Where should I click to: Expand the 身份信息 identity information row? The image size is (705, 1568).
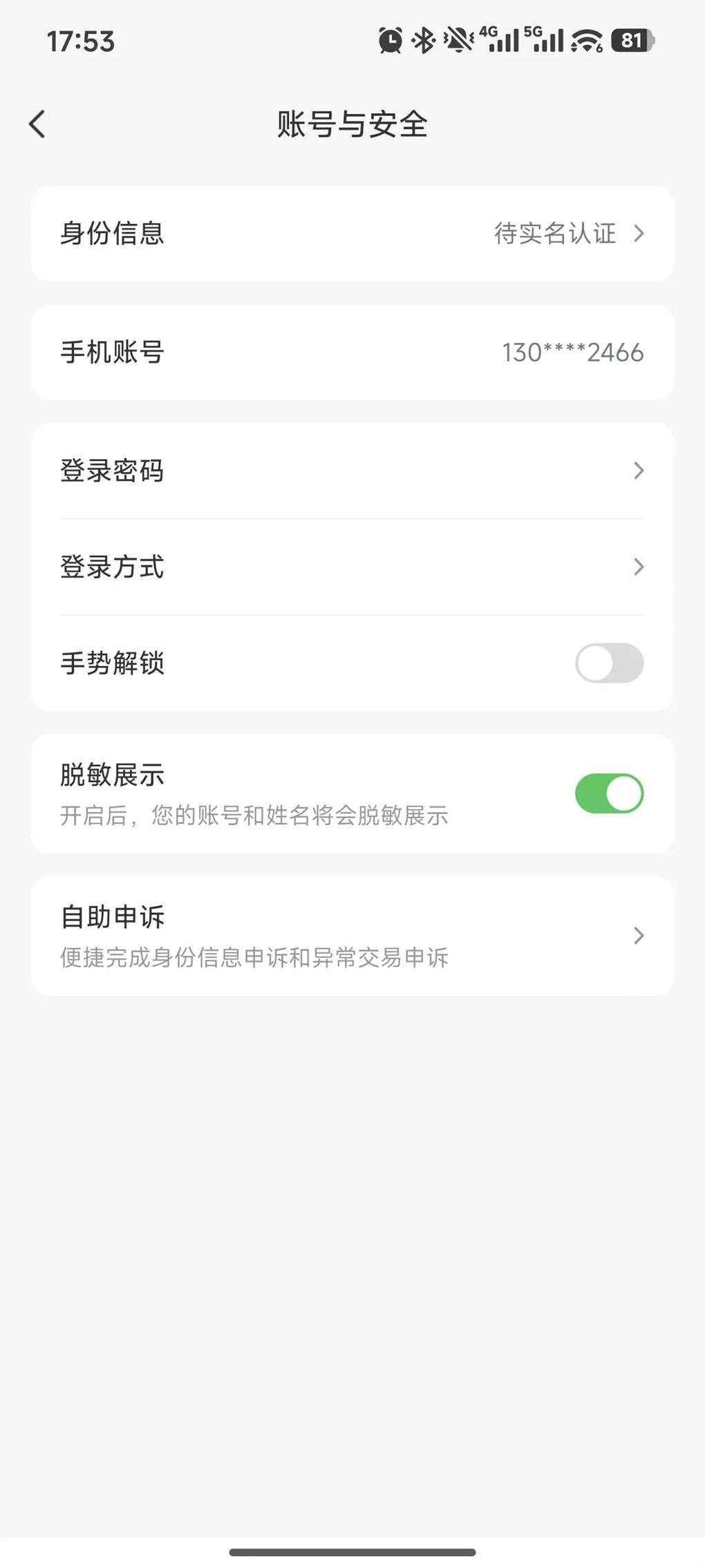coord(352,234)
